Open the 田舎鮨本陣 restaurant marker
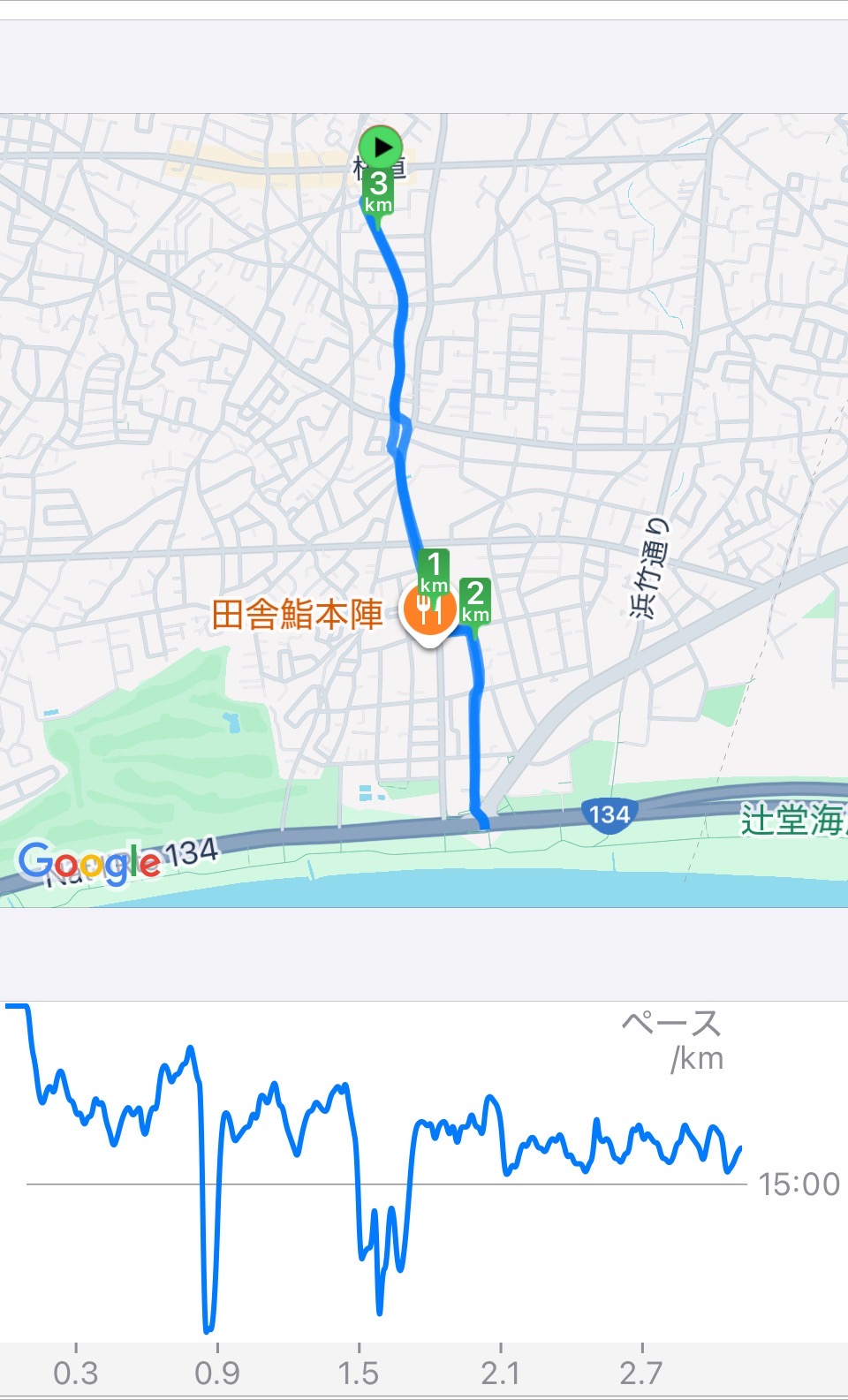 click(x=428, y=609)
